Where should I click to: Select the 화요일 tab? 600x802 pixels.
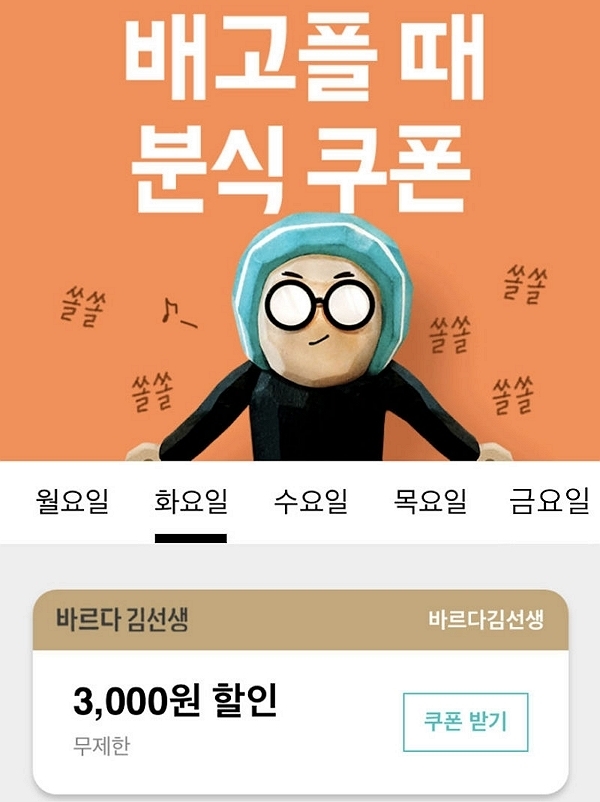[x=191, y=501]
